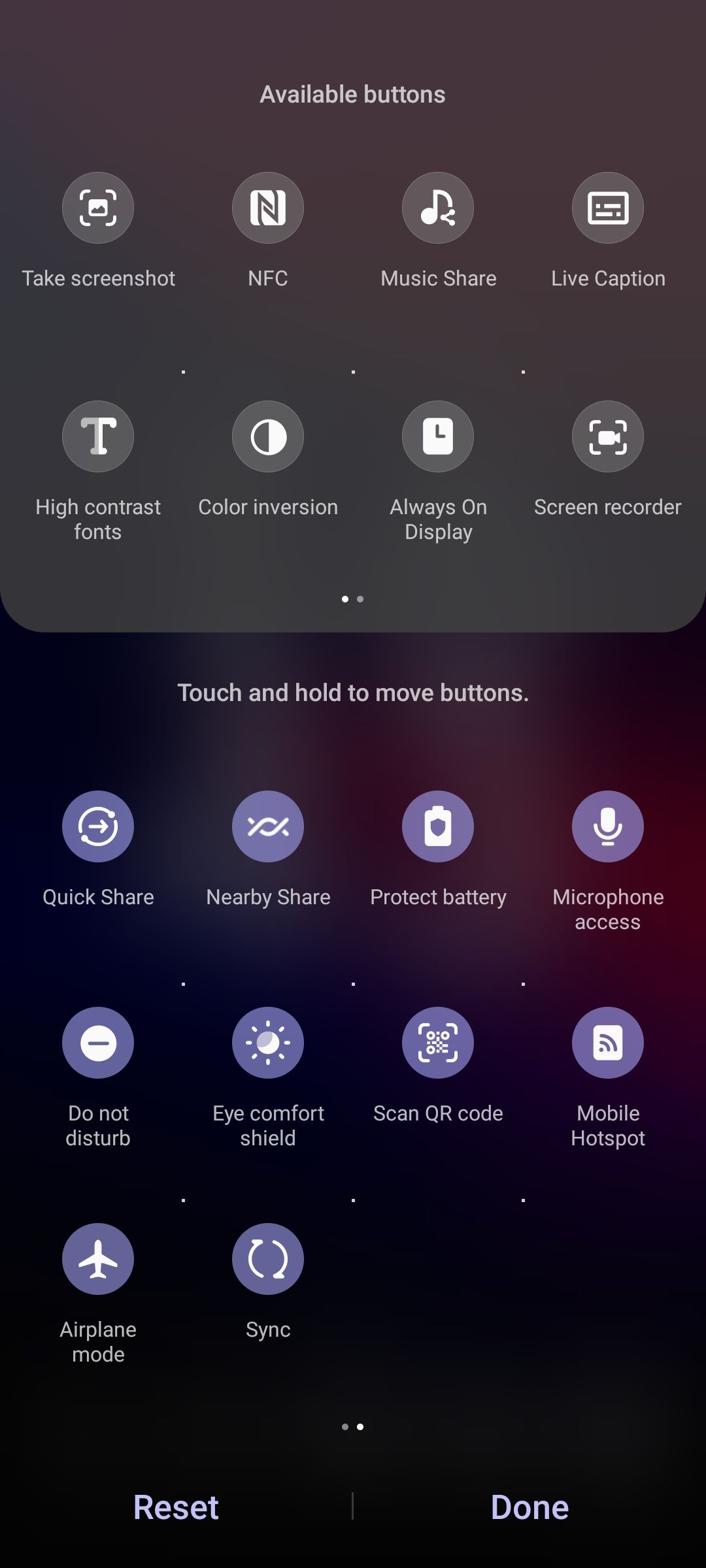The image size is (706, 1568).
Task: Tap the Music Share icon
Action: [438, 208]
